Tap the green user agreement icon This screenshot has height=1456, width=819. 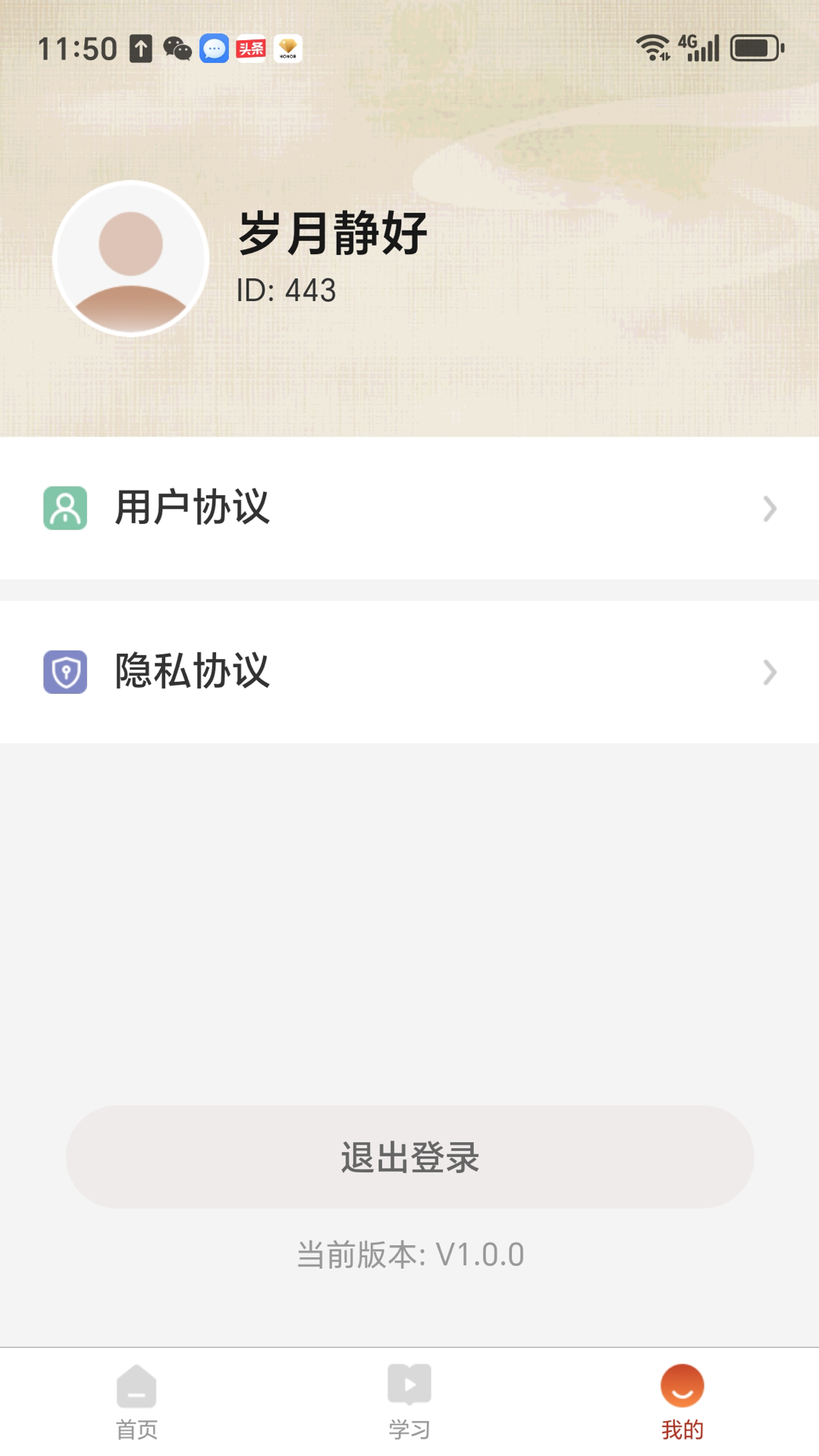point(64,508)
